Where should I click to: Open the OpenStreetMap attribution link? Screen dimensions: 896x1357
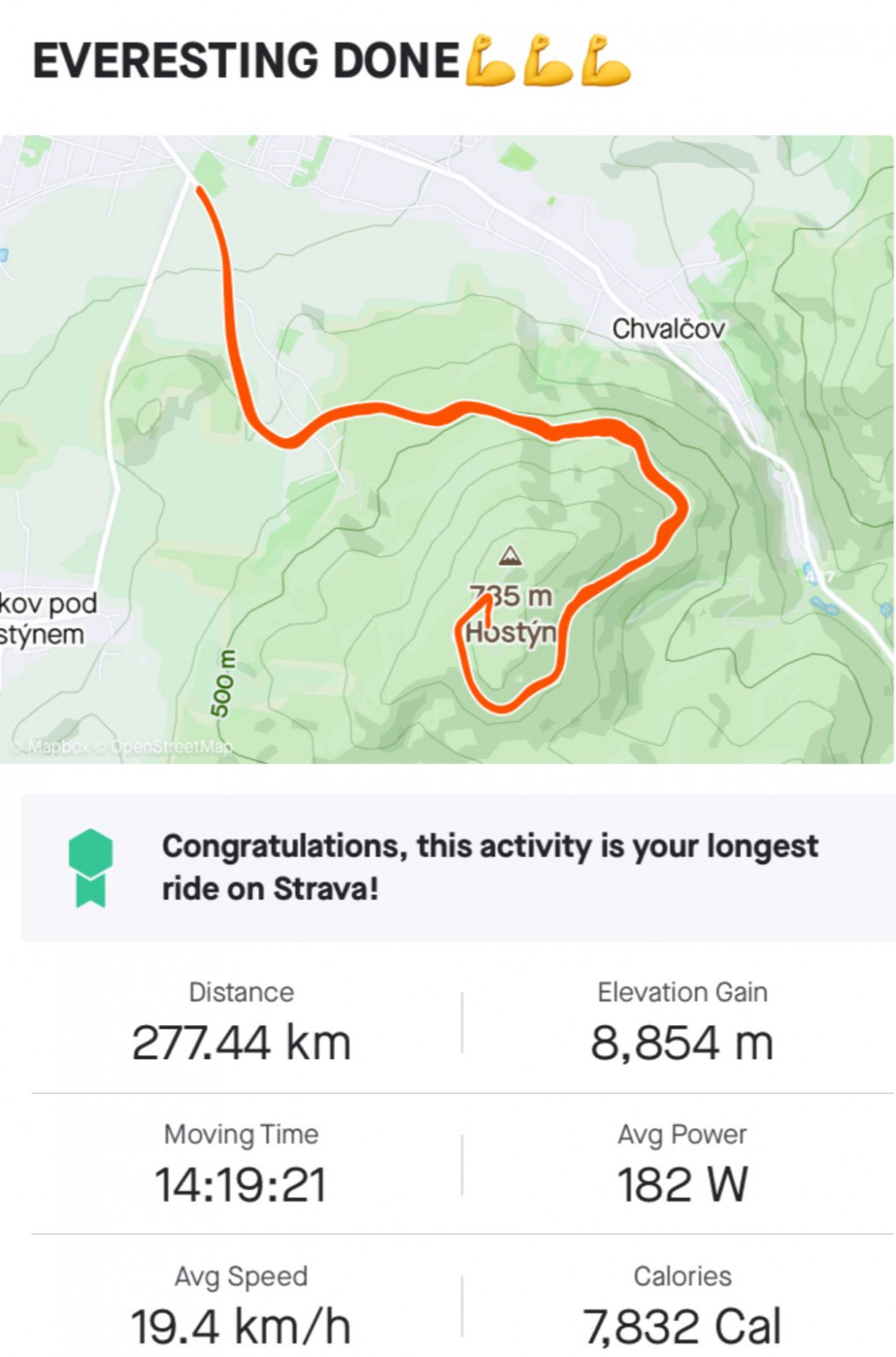coord(172,747)
